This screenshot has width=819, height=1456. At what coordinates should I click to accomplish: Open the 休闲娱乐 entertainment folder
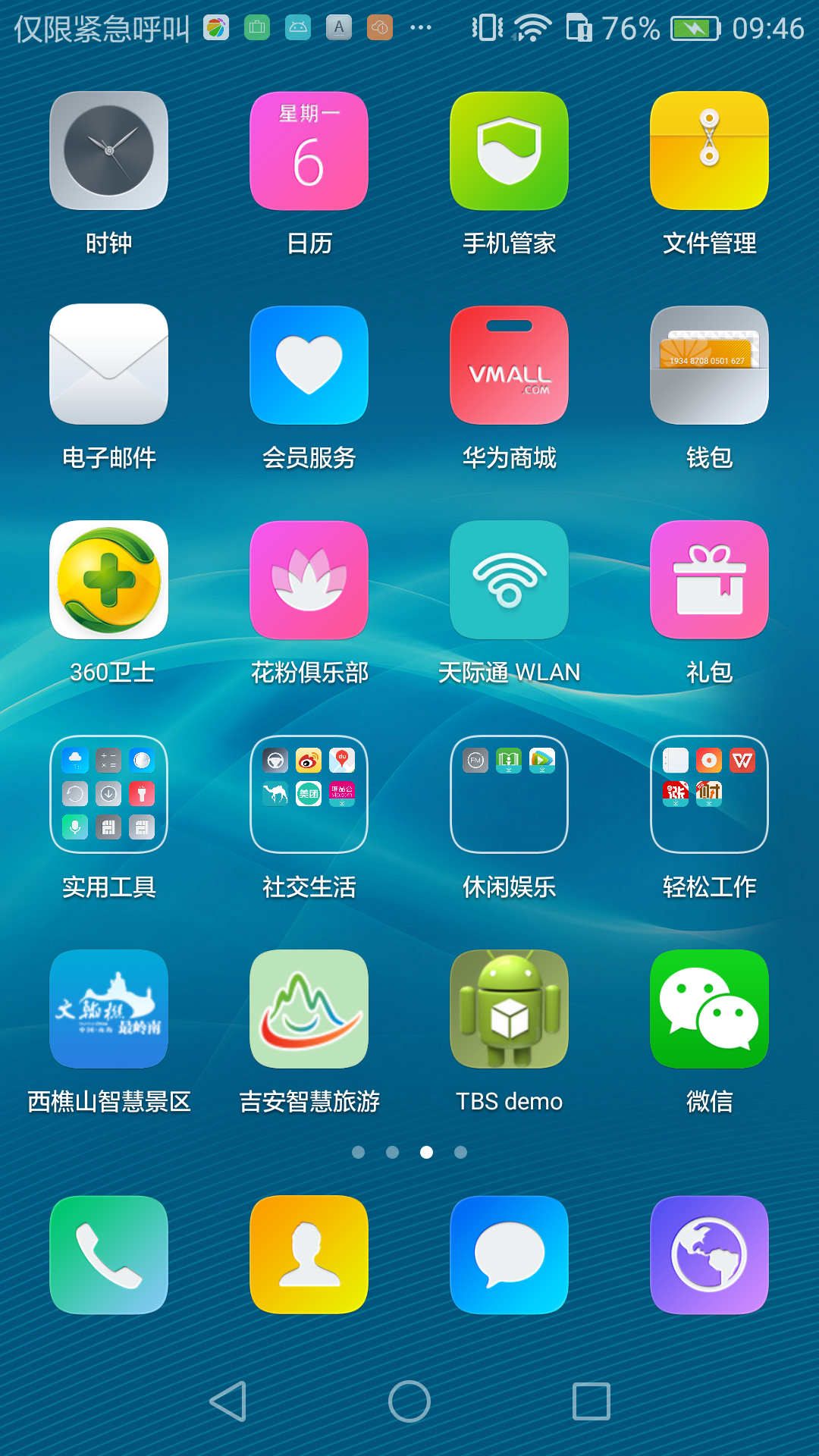[x=509, y=794]
